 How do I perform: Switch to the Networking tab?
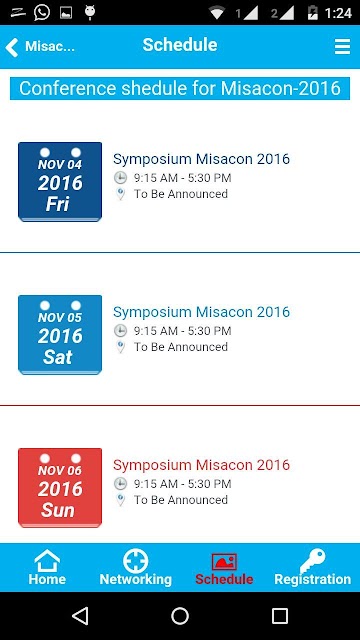pyautogui.click(x=136, y=567)
